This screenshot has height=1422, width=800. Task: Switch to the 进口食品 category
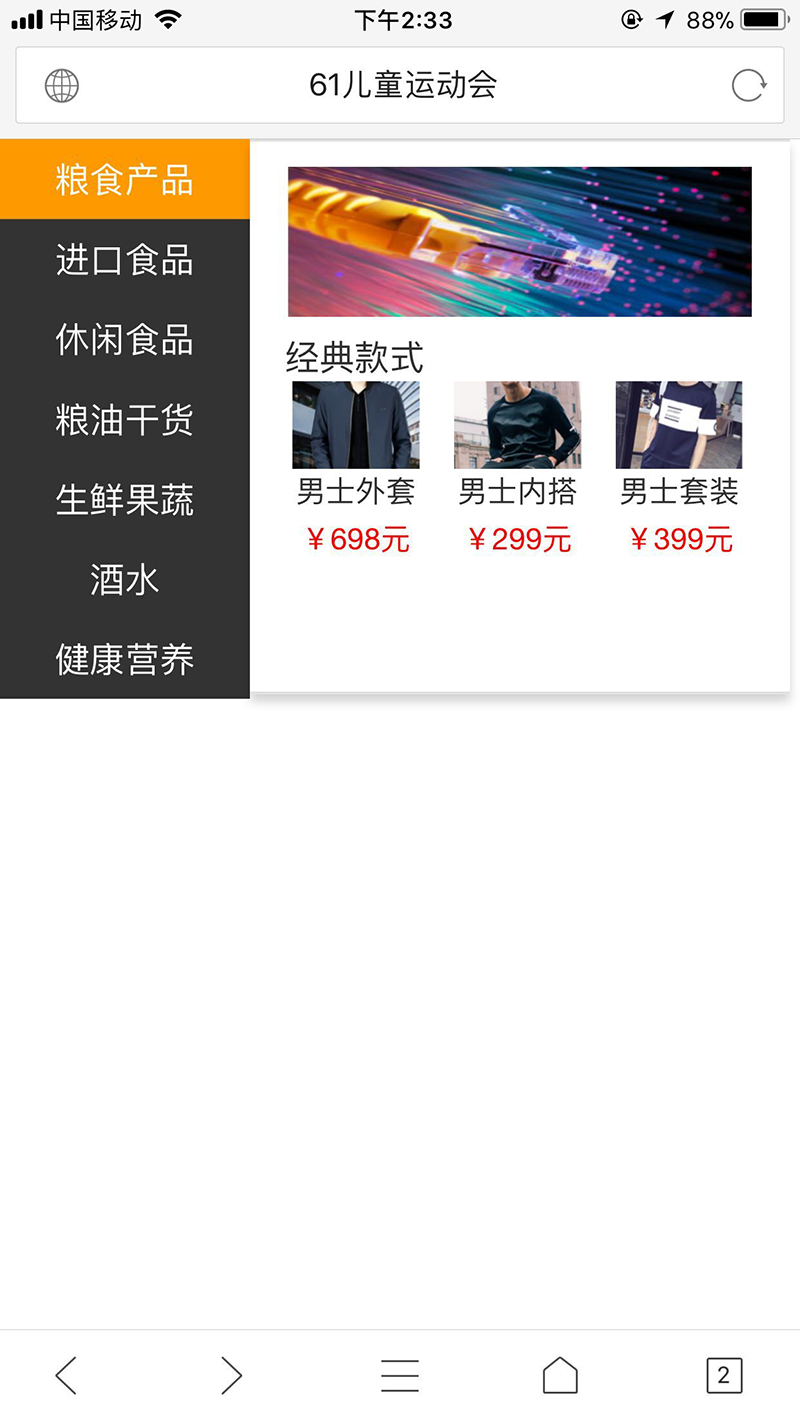[x=124, y=259]
